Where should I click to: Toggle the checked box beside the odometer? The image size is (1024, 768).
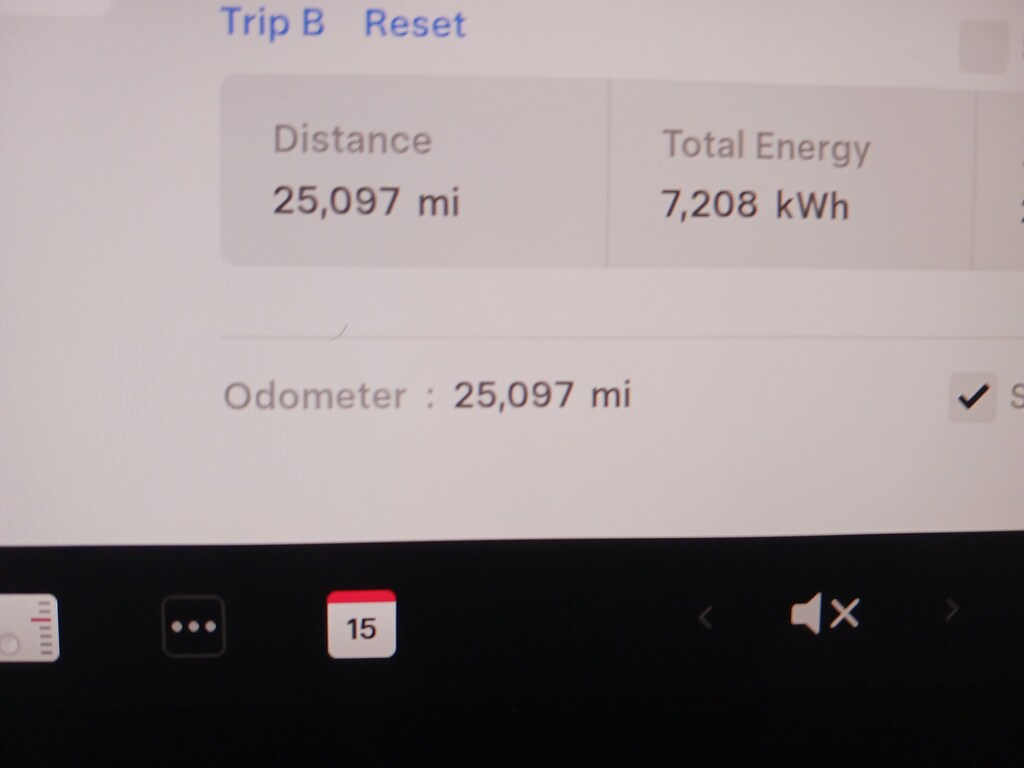pyautogui.click(x=972, y=397)
